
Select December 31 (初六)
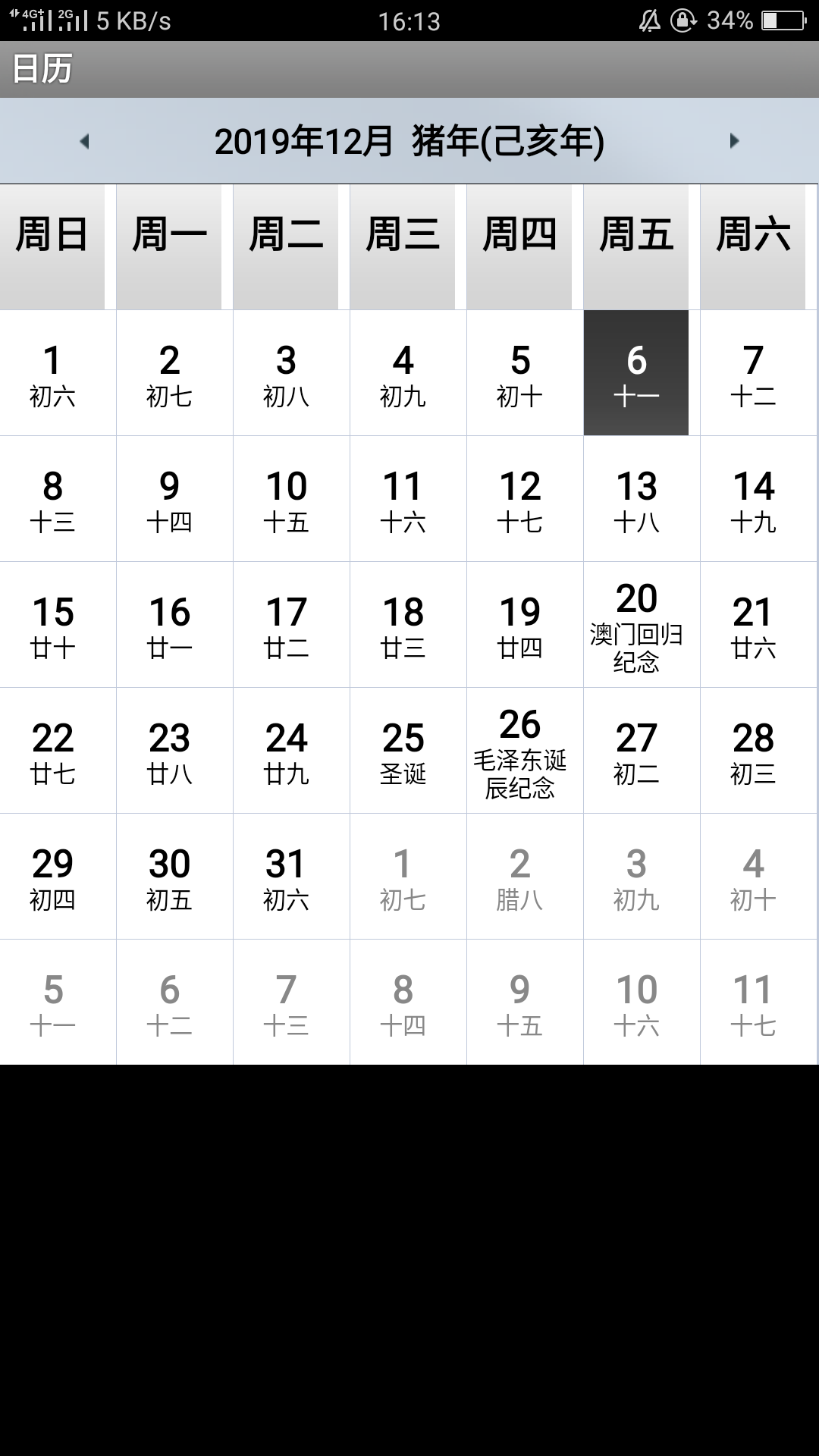coord(286,877)
